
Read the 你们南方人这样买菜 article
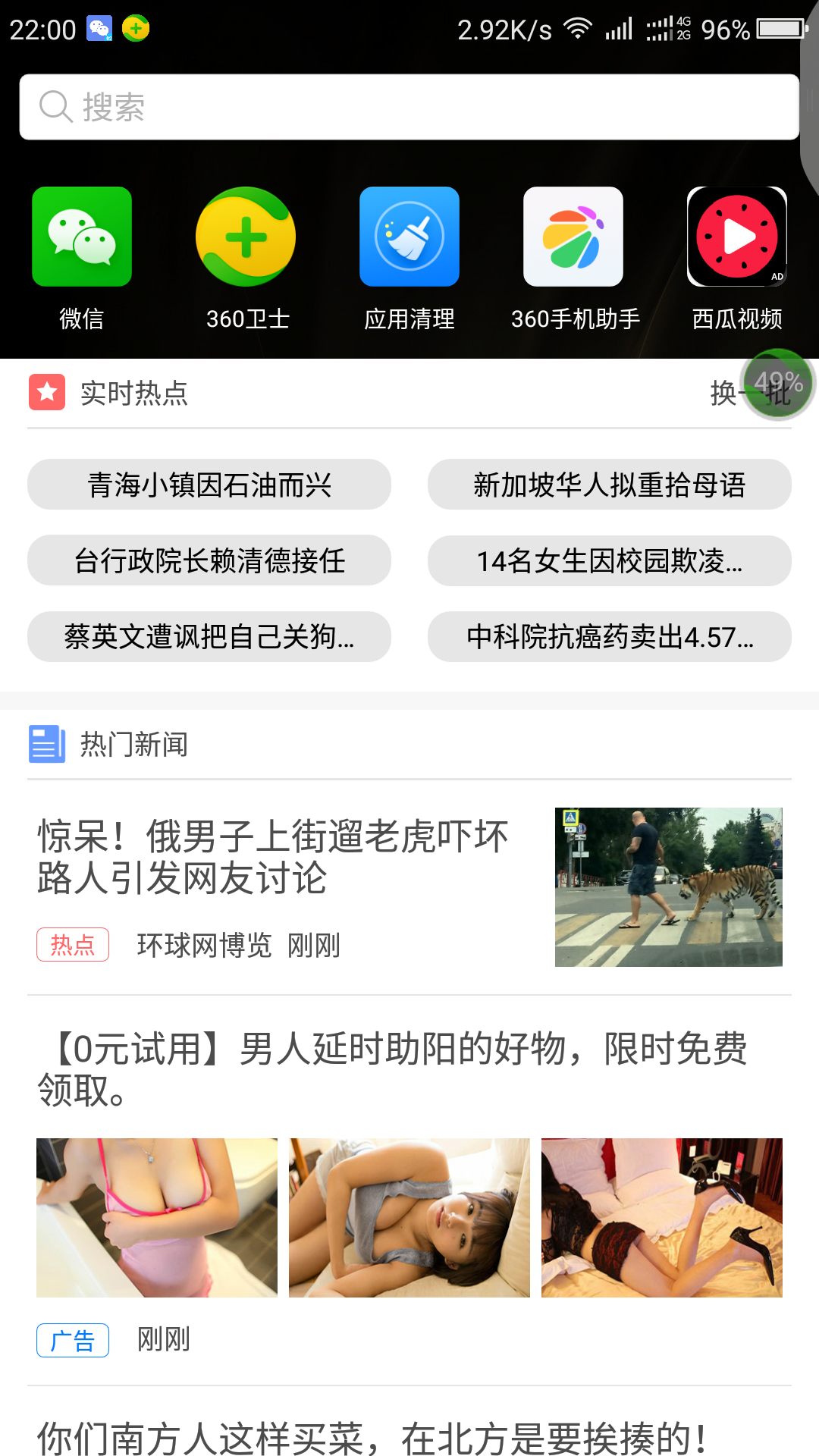(x=372, y=1437)
